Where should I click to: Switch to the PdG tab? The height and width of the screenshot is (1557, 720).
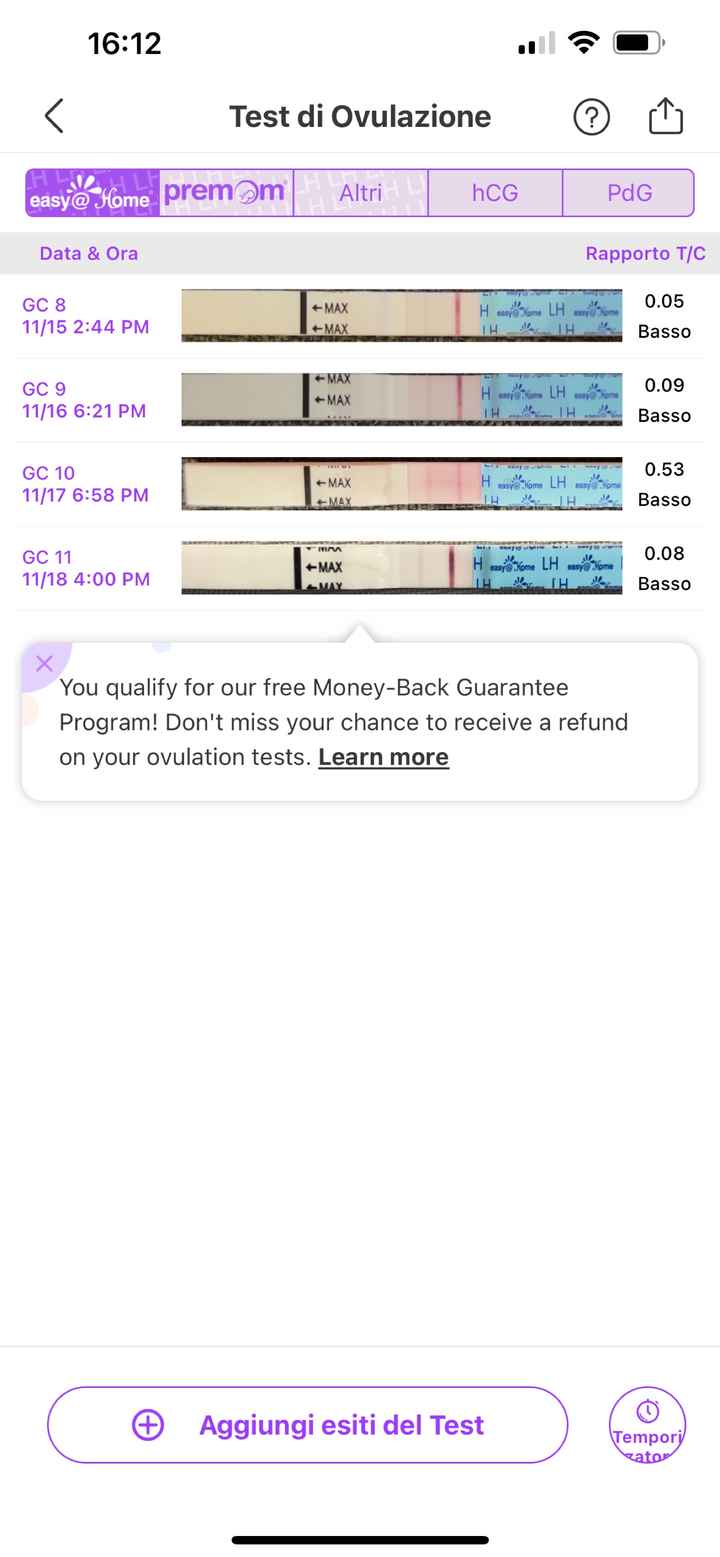tap(629, 193)
